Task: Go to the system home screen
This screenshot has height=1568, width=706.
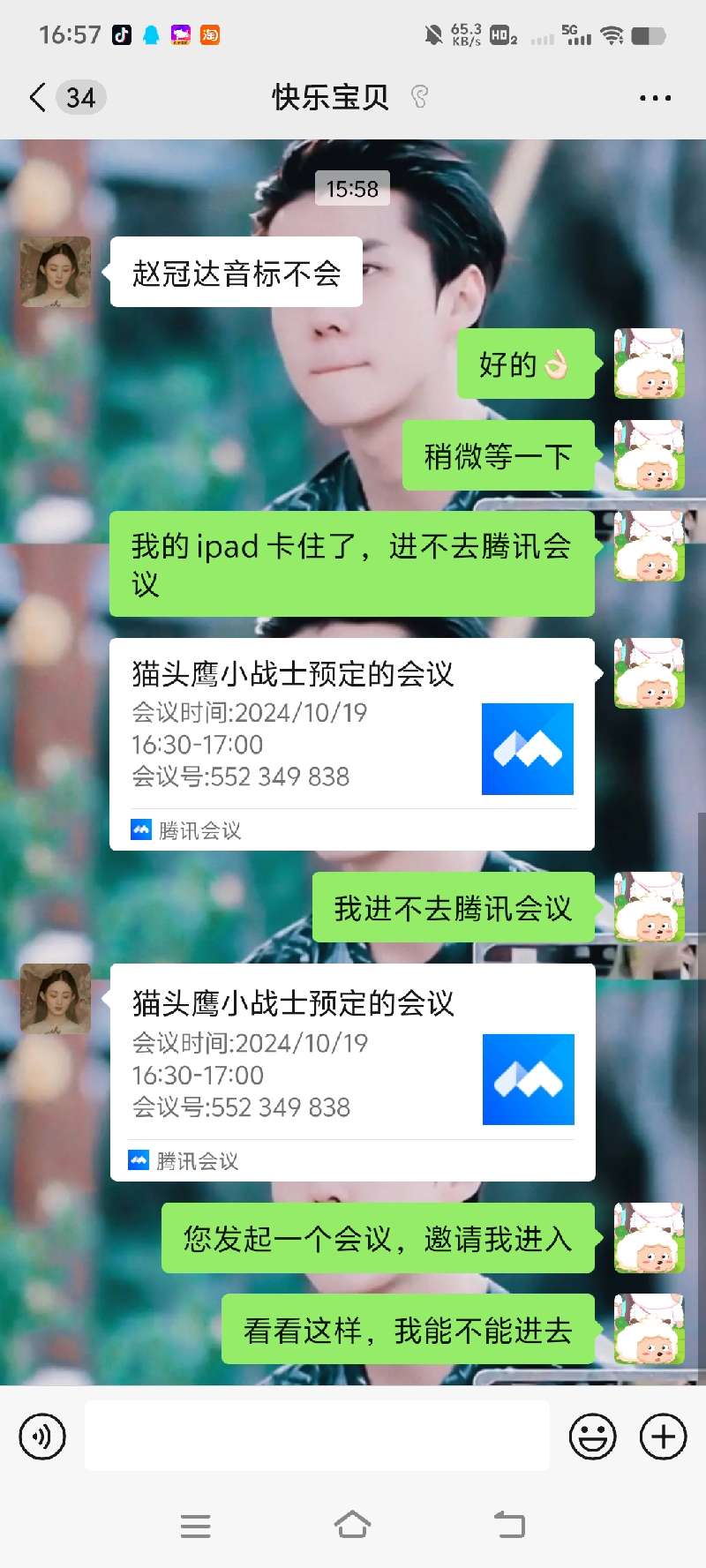Action: pos(352,1525)
